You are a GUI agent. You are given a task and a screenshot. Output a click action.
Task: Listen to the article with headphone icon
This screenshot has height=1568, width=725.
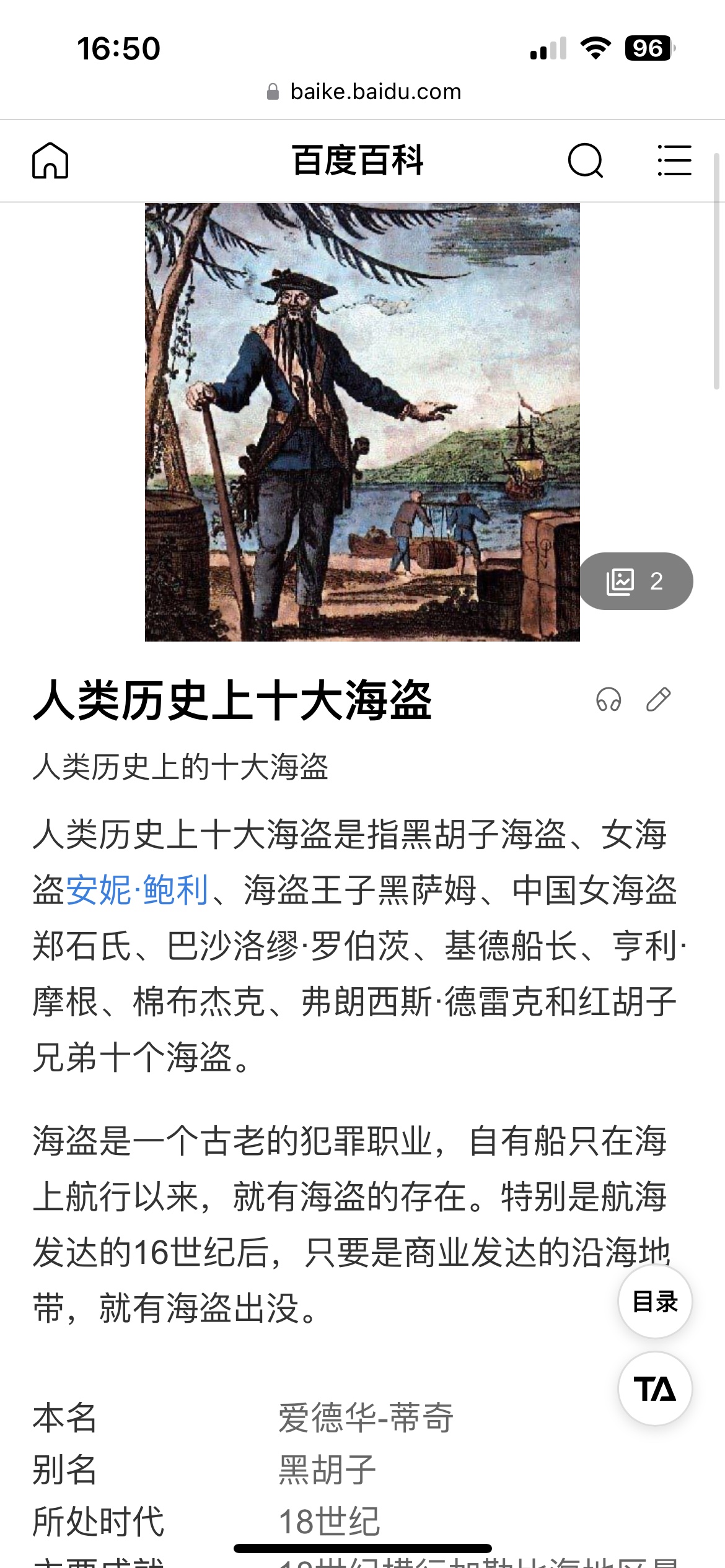coord(609,700)
